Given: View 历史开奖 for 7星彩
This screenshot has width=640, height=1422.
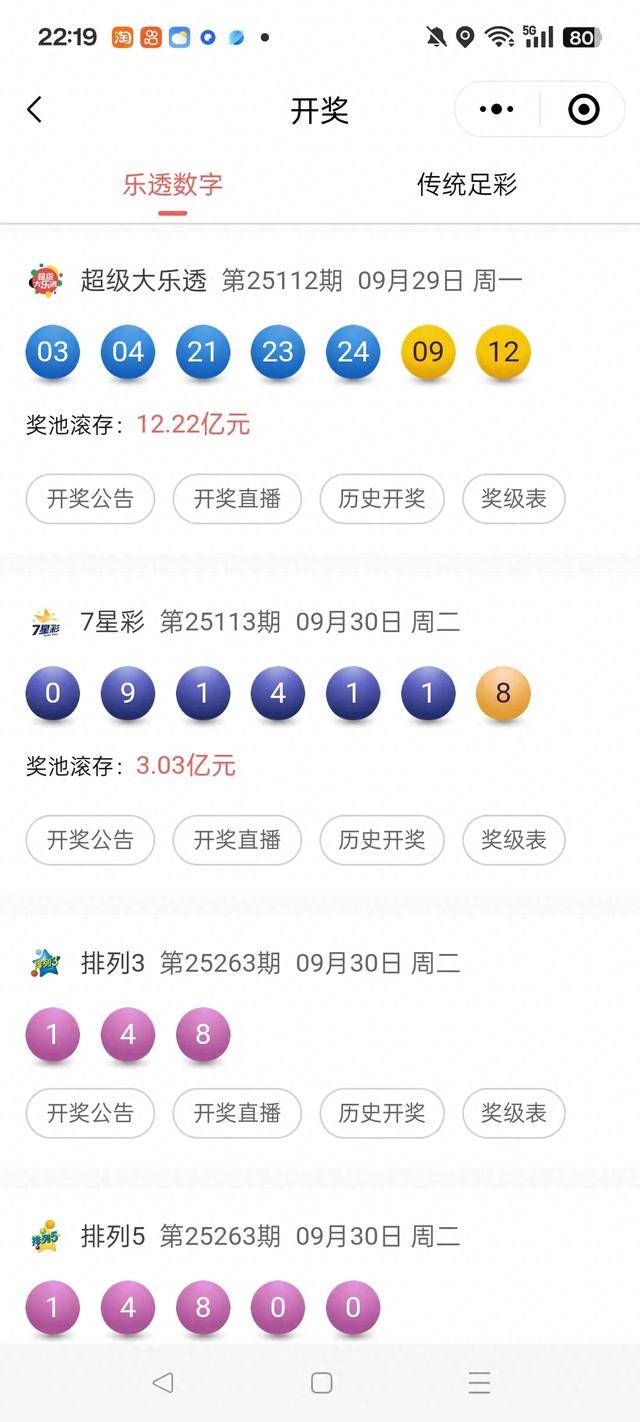Looking at the screenshot, I should click(x=382, y=840).
